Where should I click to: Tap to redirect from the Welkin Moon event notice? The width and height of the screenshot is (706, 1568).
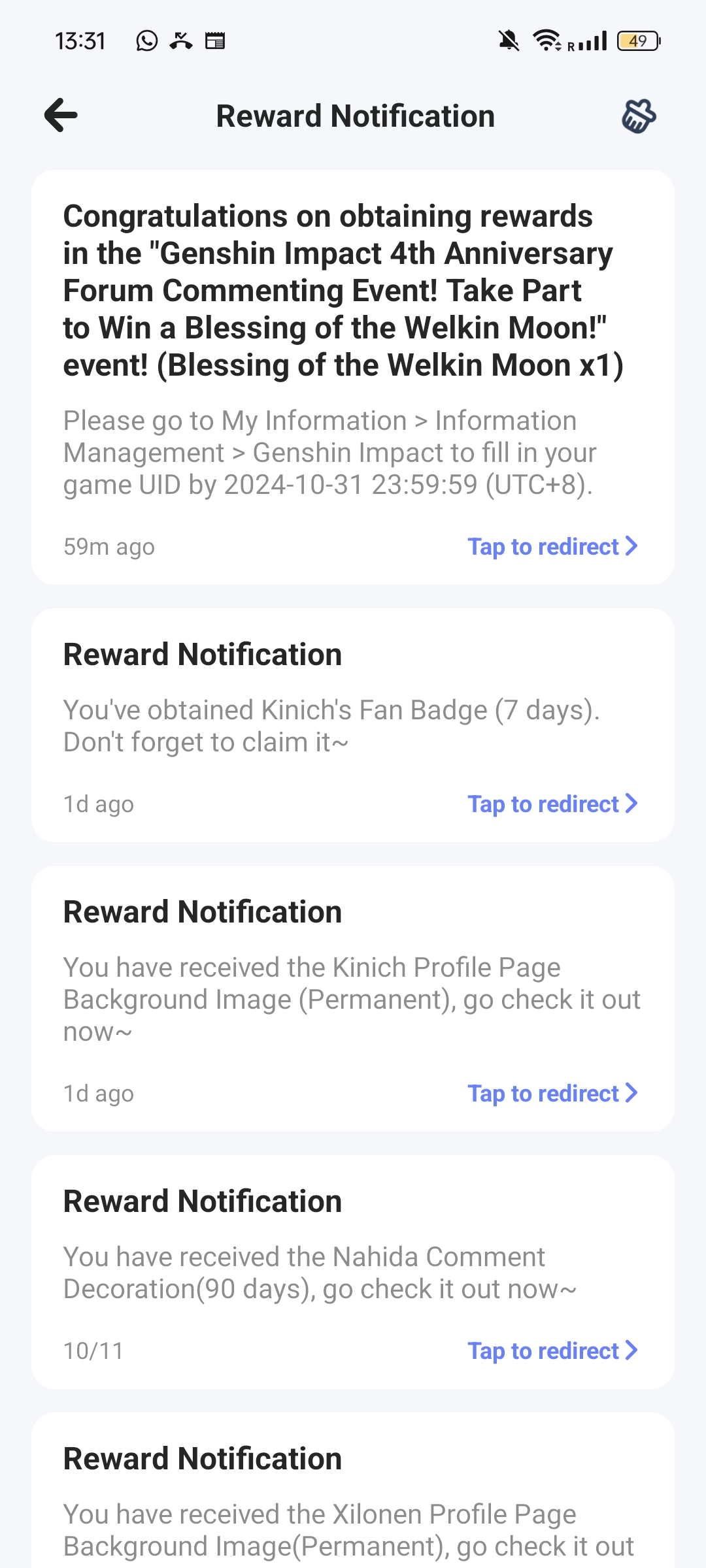click(543, 547)
